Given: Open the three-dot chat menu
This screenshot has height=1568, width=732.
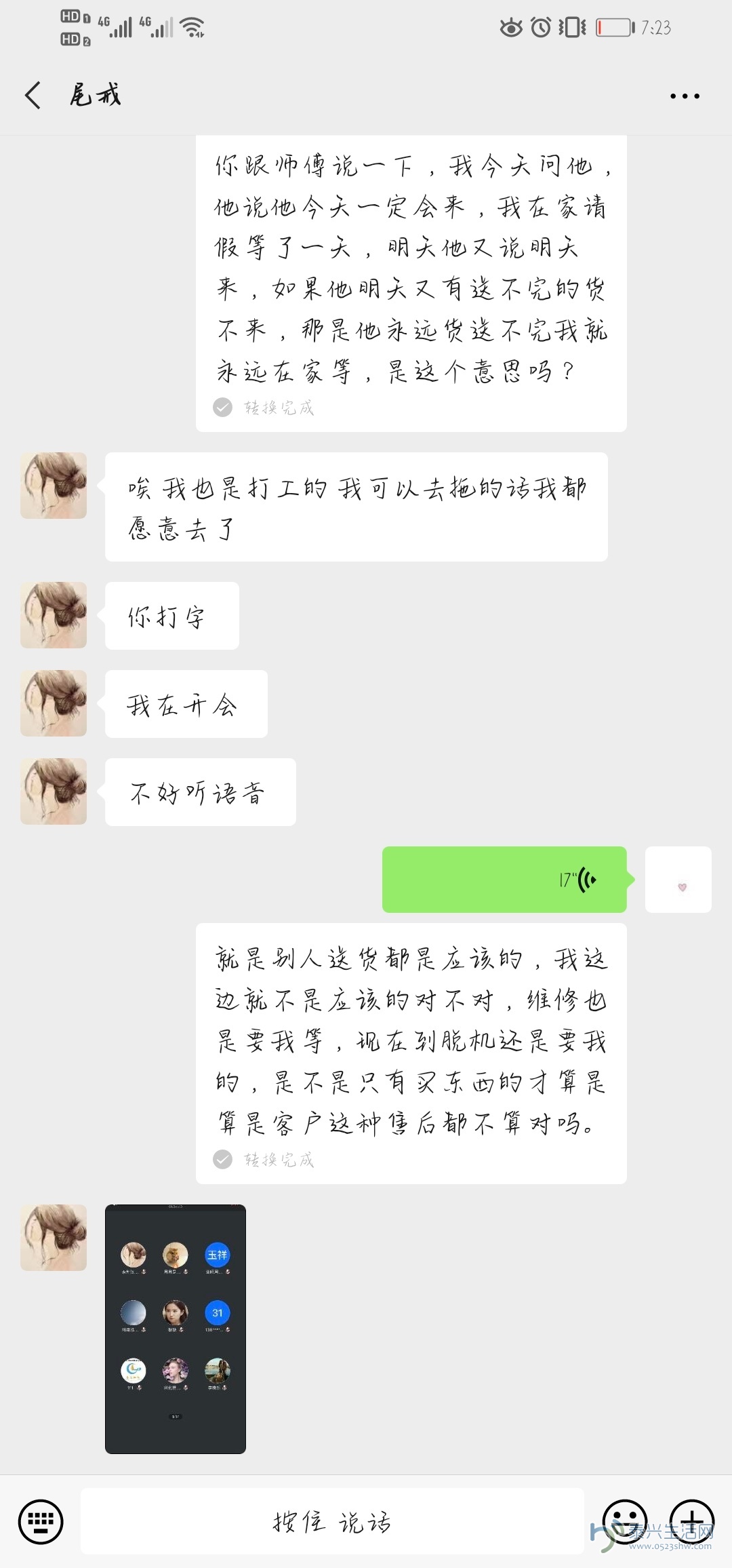Looking at the screenshot, I should [685, 96].
